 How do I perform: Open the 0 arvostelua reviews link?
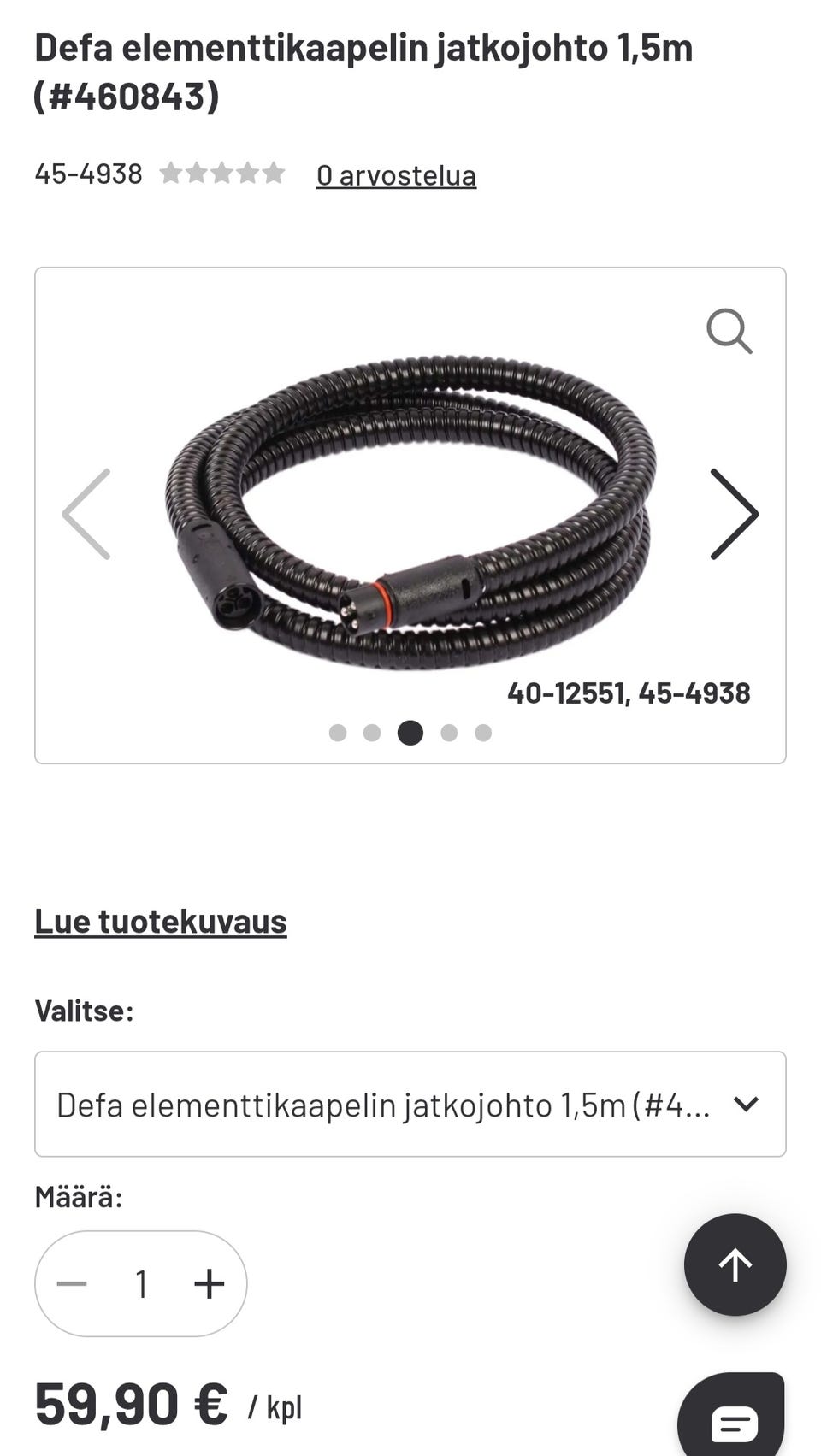click(397, 174)
